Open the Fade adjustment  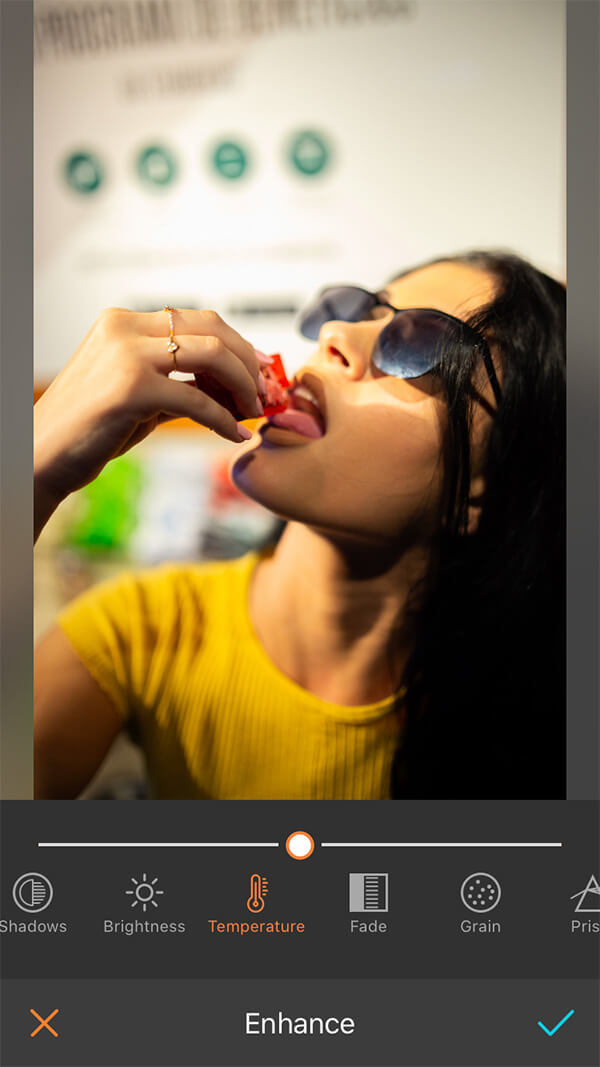click(368, 902)
